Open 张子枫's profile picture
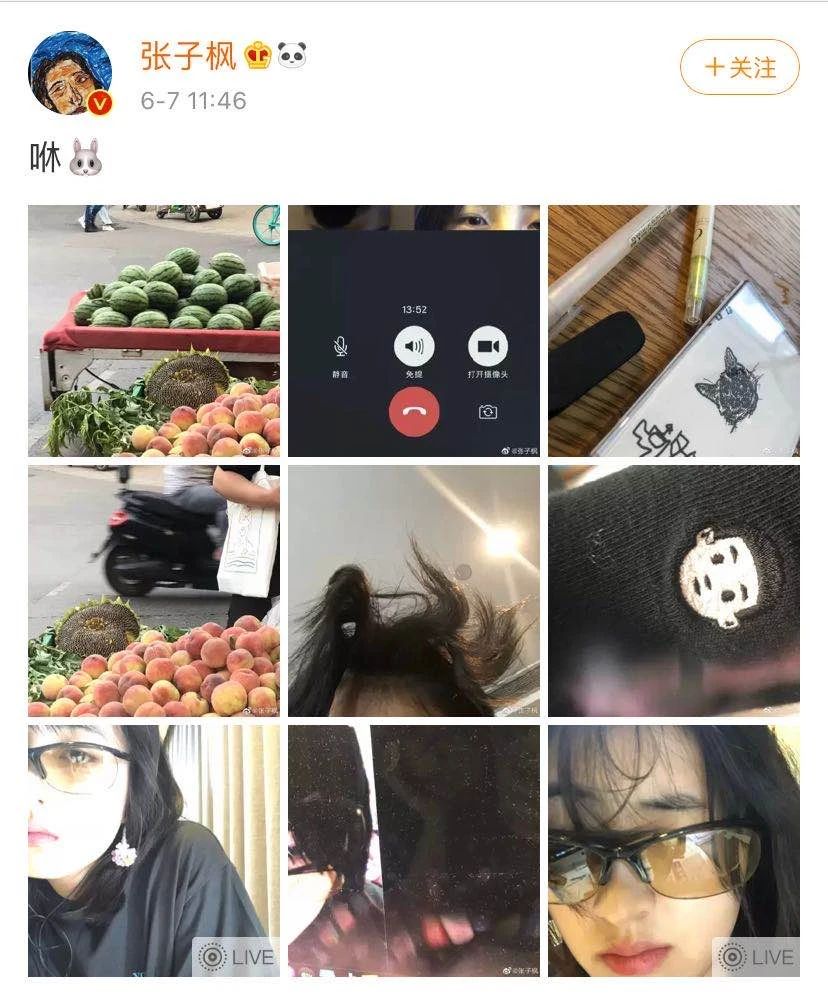Image resolution: width=828 pixels, height=1000 pixels. pyautogui.click(x=70, y=74)
